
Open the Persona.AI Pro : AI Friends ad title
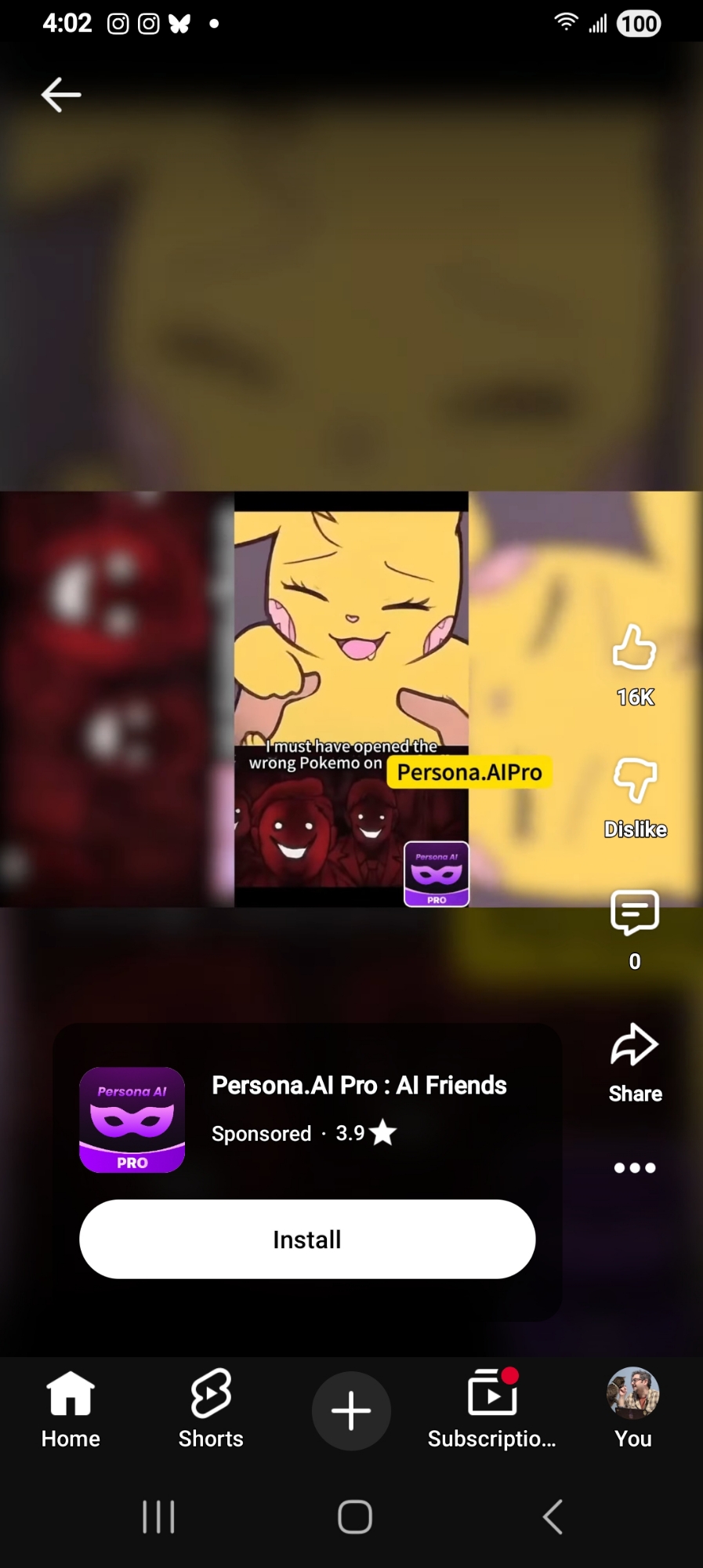[359, 1085]
